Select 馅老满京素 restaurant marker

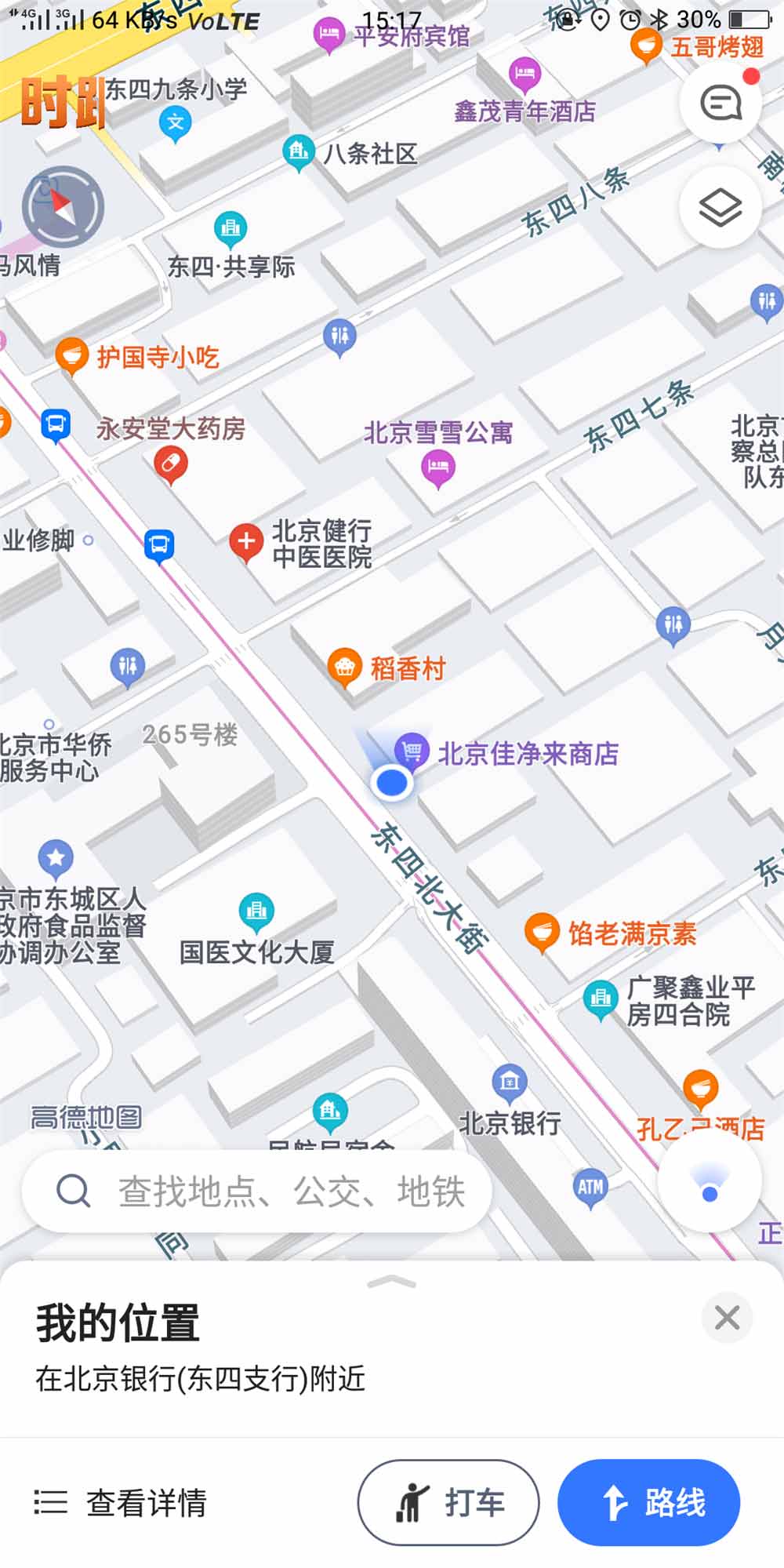541,932
